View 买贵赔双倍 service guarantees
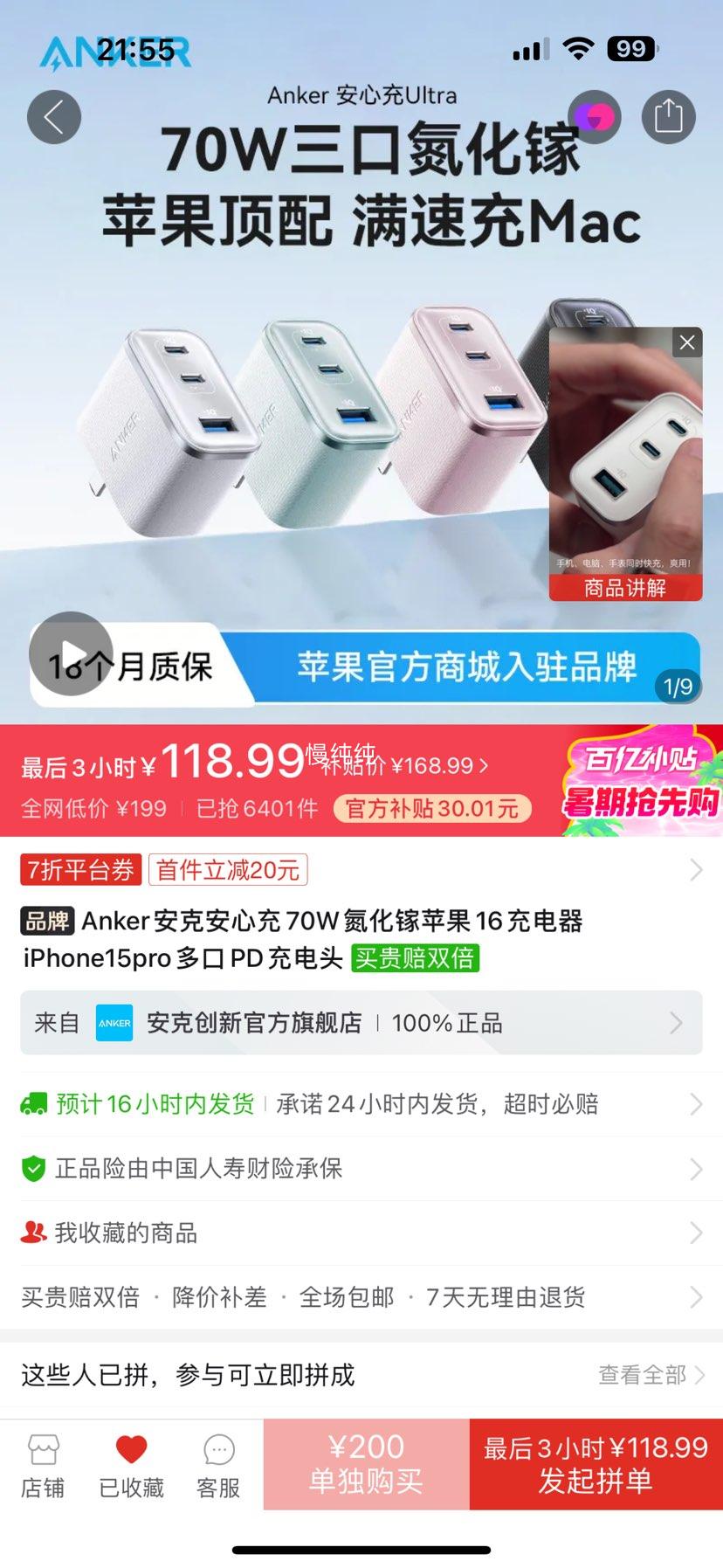 click(361, 1297)
